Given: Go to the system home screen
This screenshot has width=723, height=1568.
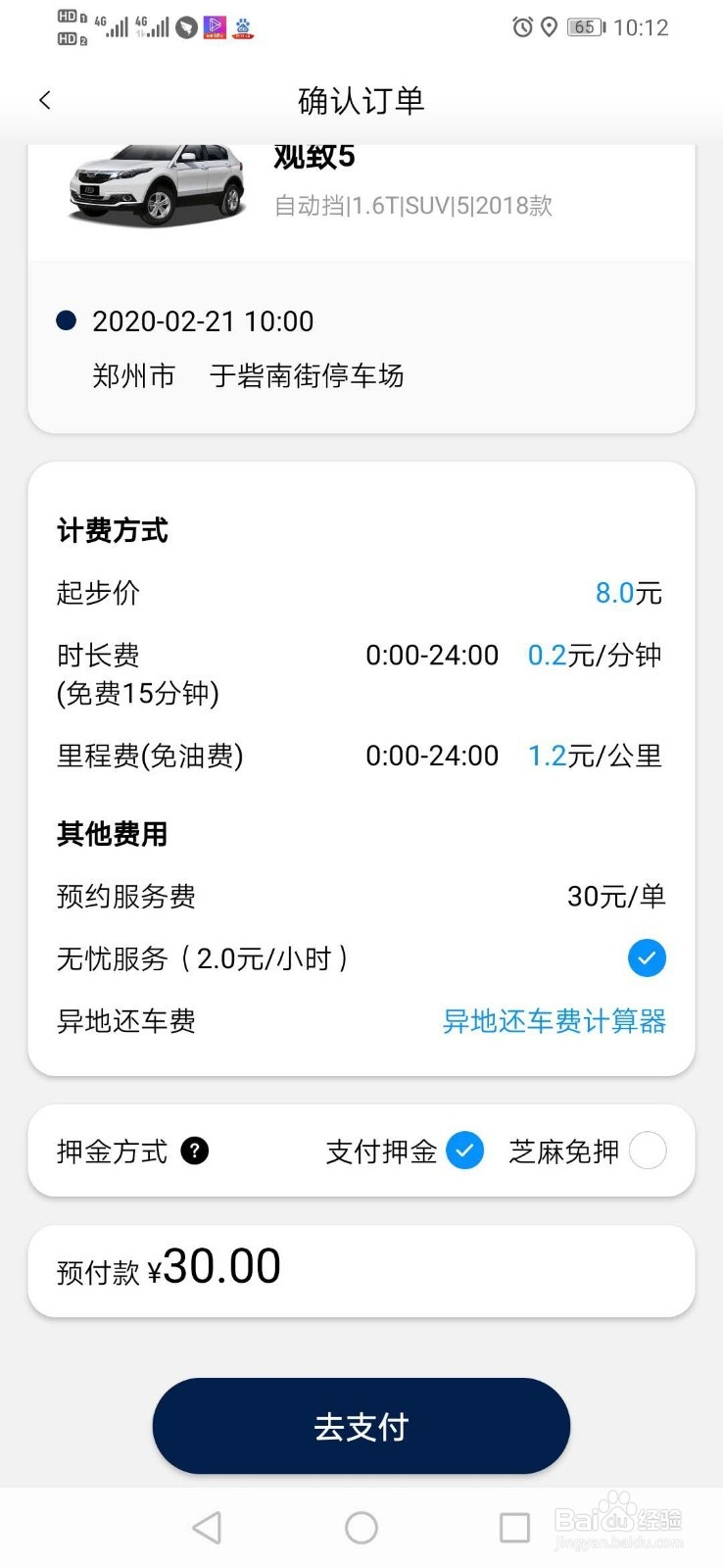Looking at the screenshot, I should (361, 1527).
